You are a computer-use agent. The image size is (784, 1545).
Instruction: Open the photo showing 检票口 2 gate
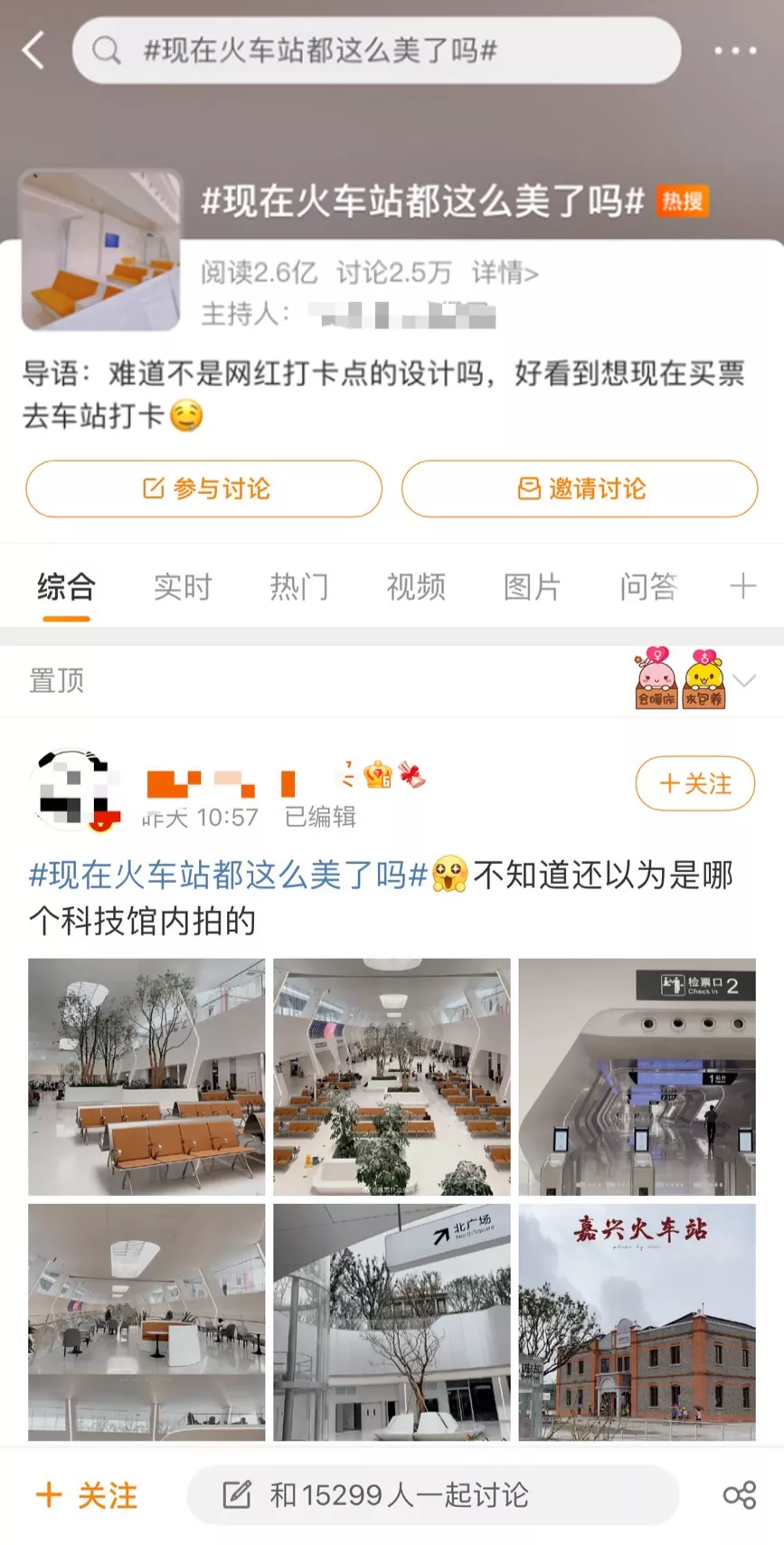(x=637, y=1076)
